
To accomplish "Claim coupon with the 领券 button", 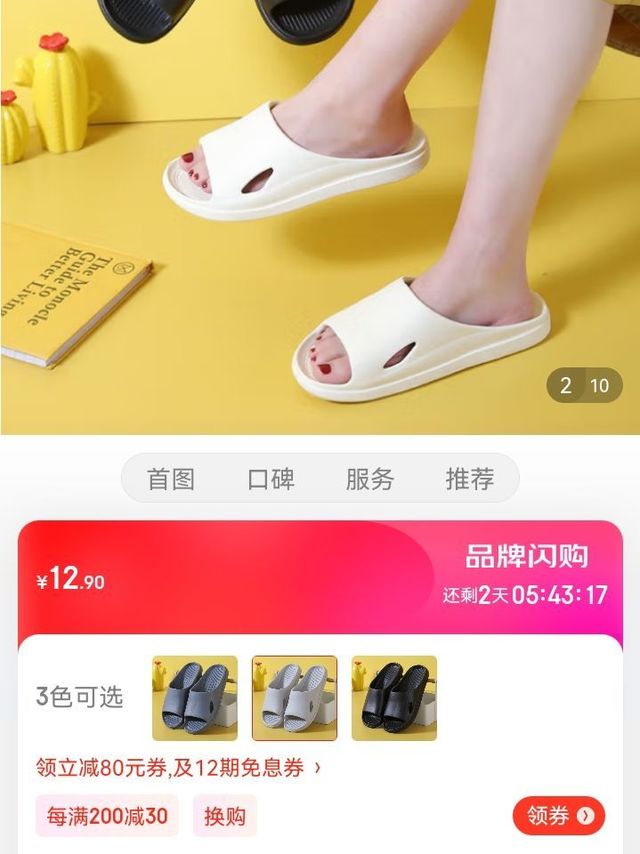I will pos(558,816).
